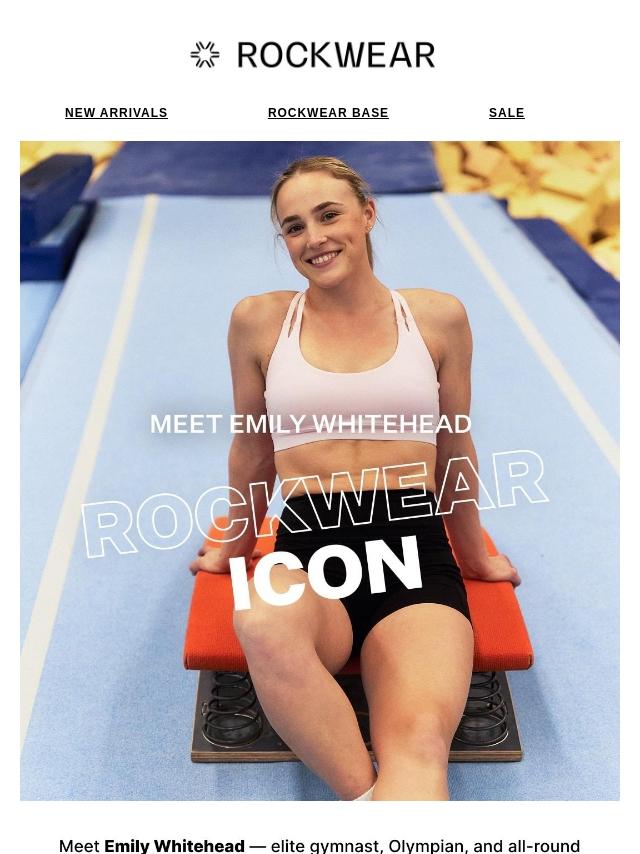Open the Emily Whitehead Rockwear Icon banner
The height and width of the screenshot is (854, 640).
(320, 470)
